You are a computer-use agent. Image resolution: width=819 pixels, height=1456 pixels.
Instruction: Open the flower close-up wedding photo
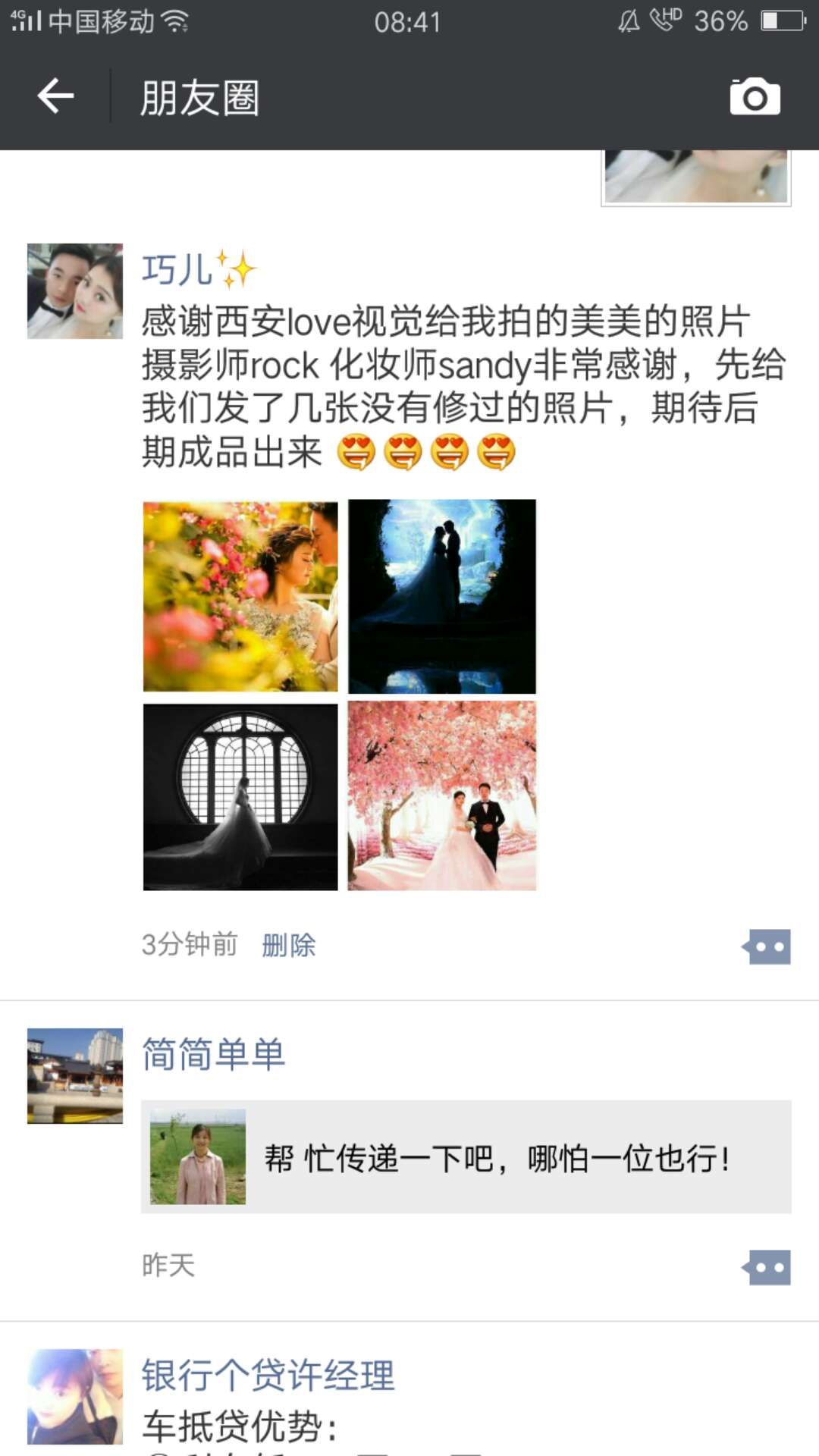point(240,596)
